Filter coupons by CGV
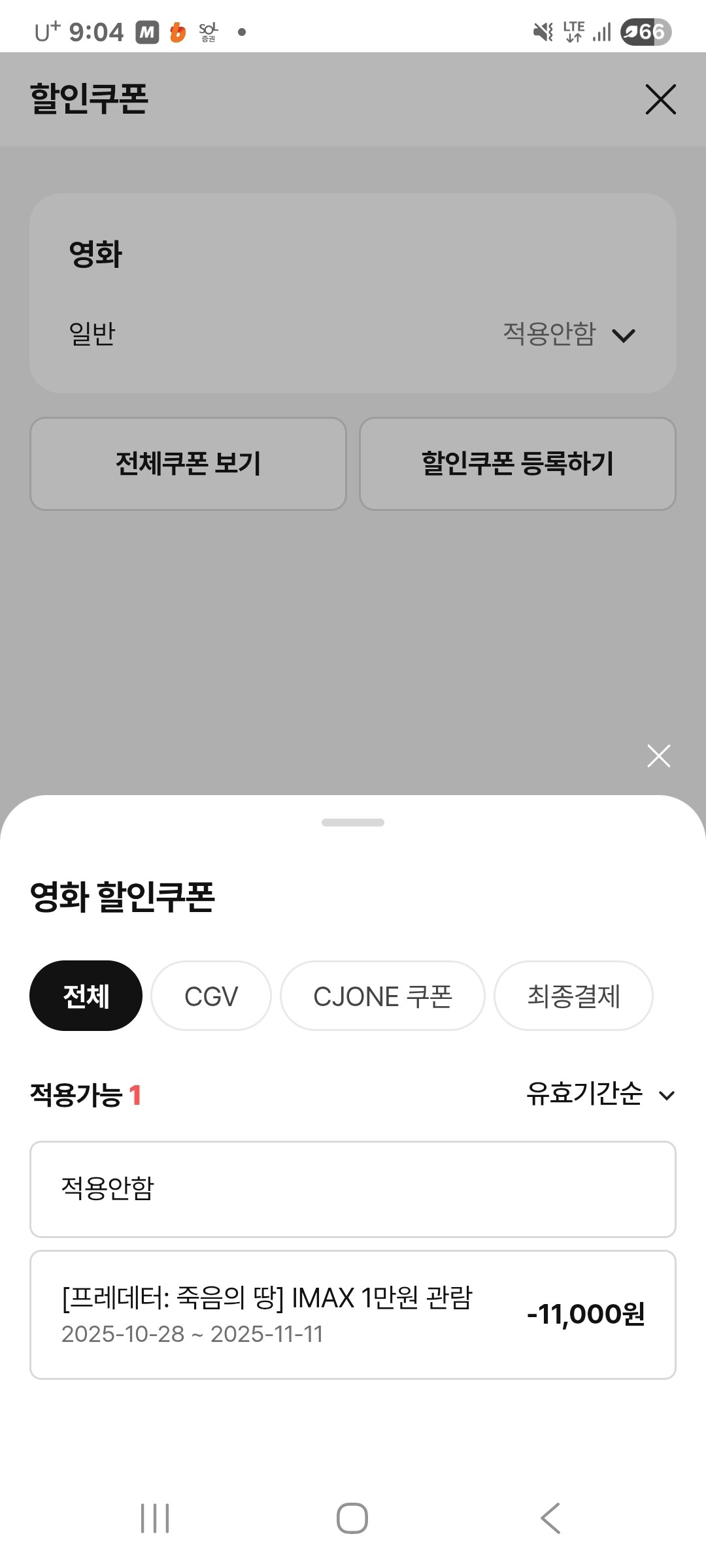 [x=211, y=996]
